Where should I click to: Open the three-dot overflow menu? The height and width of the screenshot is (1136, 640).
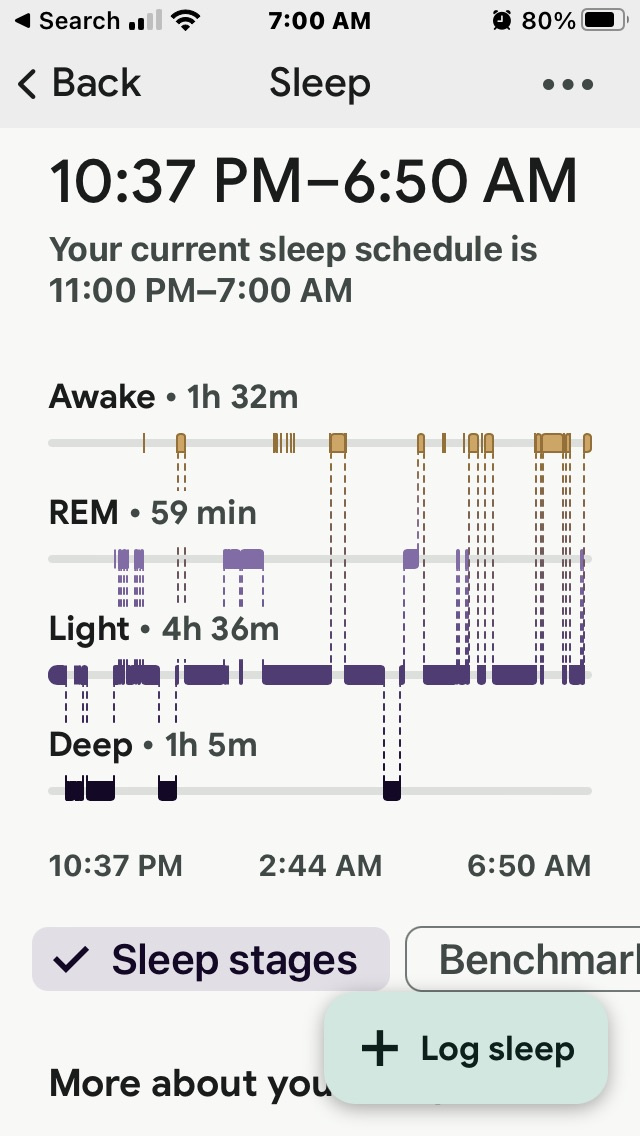click(x=568, y=85)
